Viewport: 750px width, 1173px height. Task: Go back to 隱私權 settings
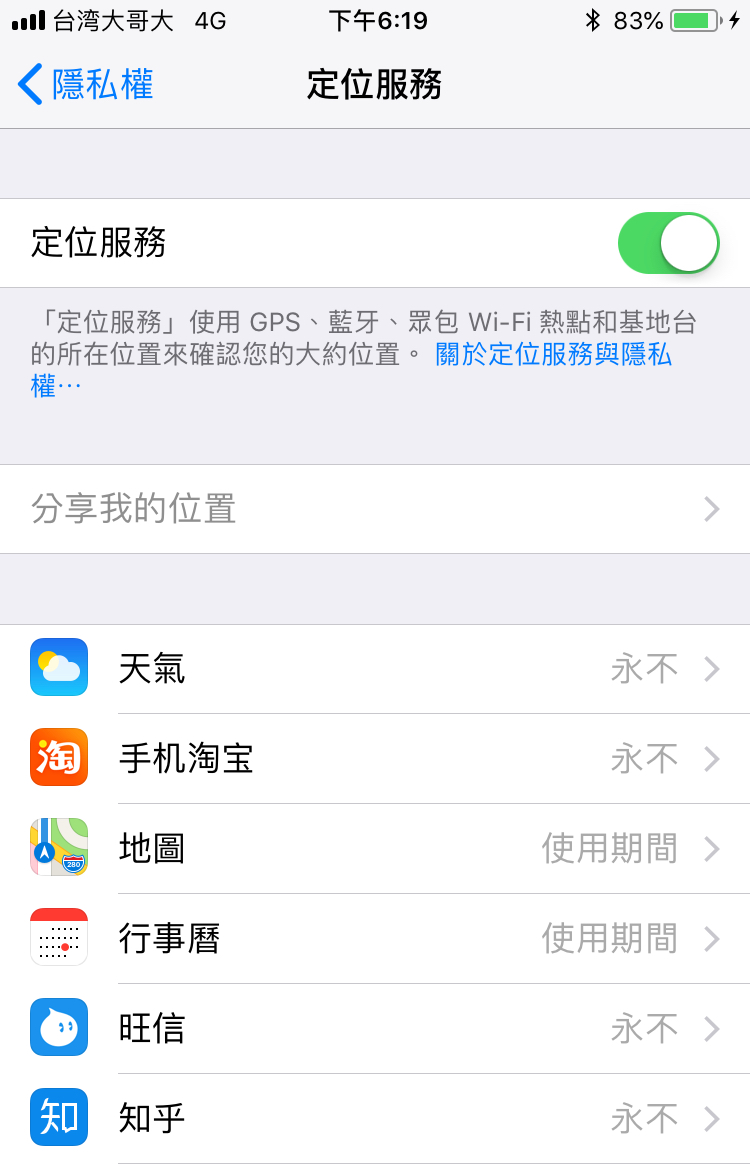[85, 84]
